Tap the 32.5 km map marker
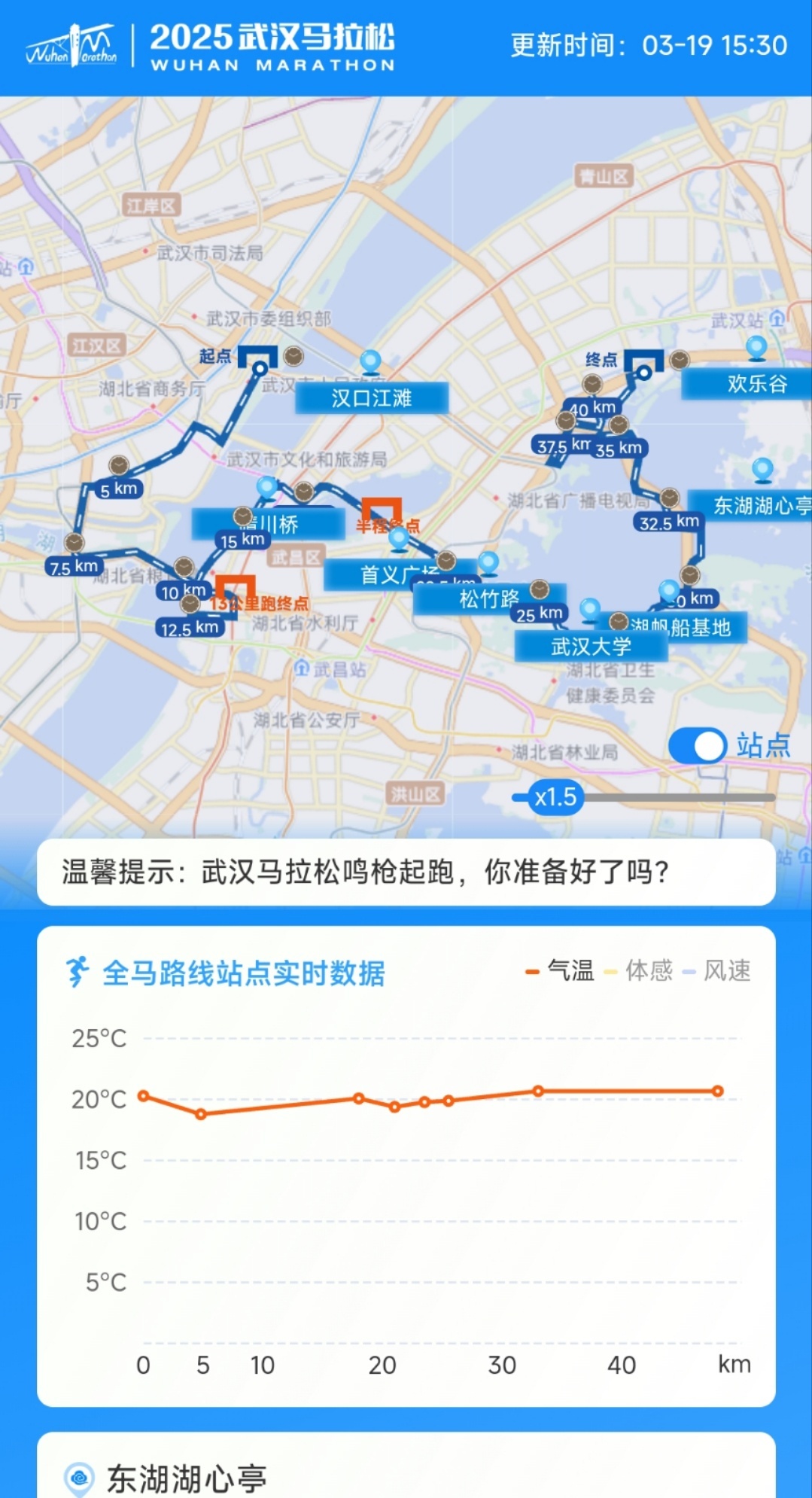The image size is (812, 1498). 669,522
